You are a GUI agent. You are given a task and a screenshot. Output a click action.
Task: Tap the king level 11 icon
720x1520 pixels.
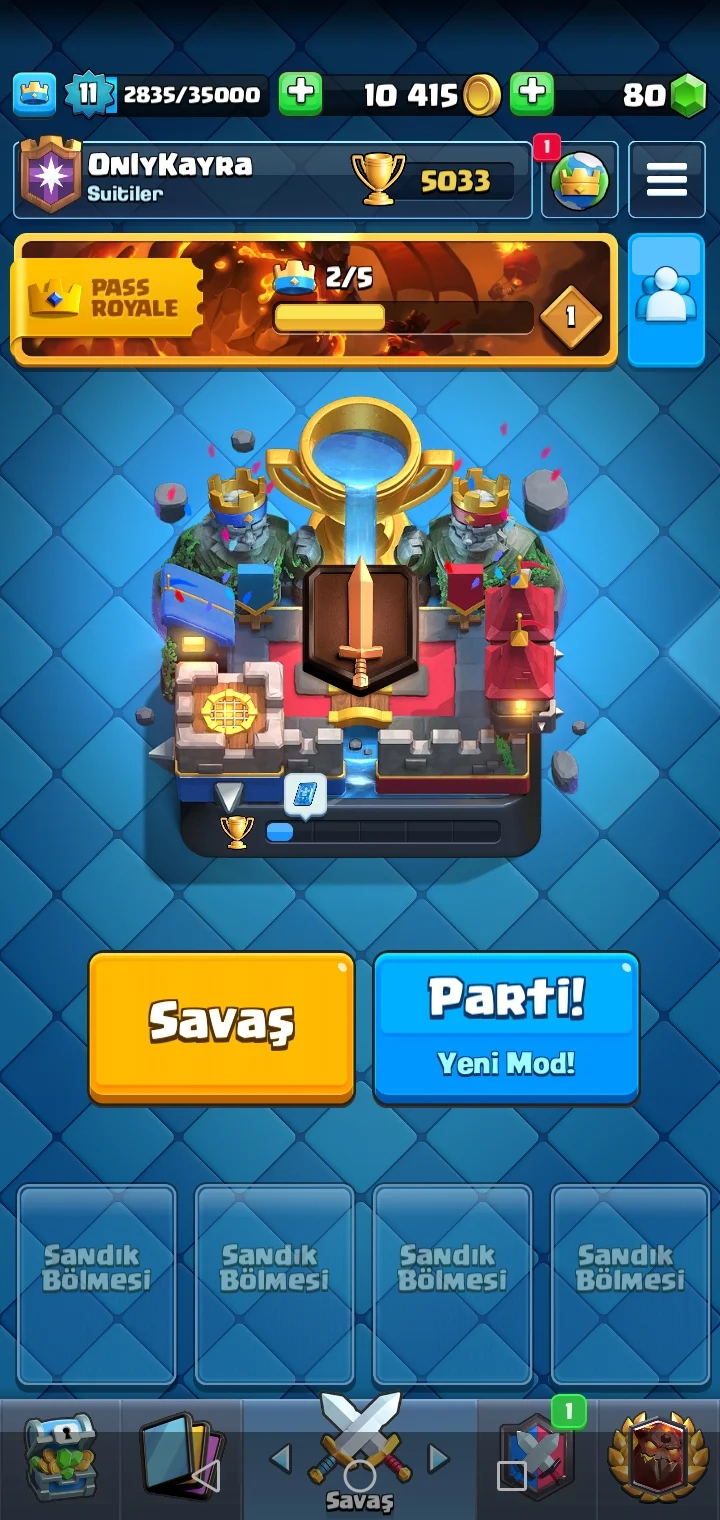tap(88, 94)
